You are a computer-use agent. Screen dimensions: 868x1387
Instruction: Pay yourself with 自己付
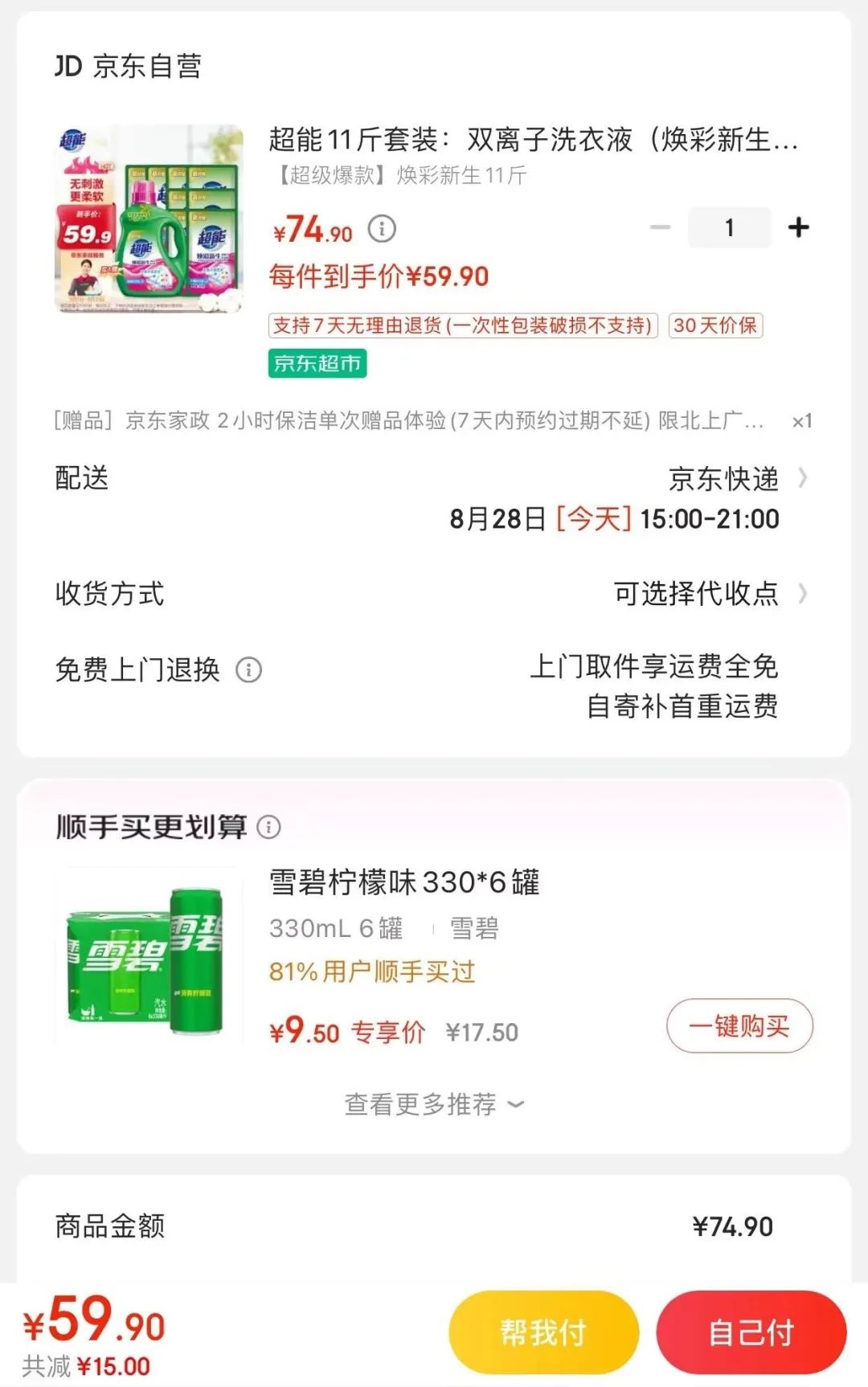[751, 1332]
